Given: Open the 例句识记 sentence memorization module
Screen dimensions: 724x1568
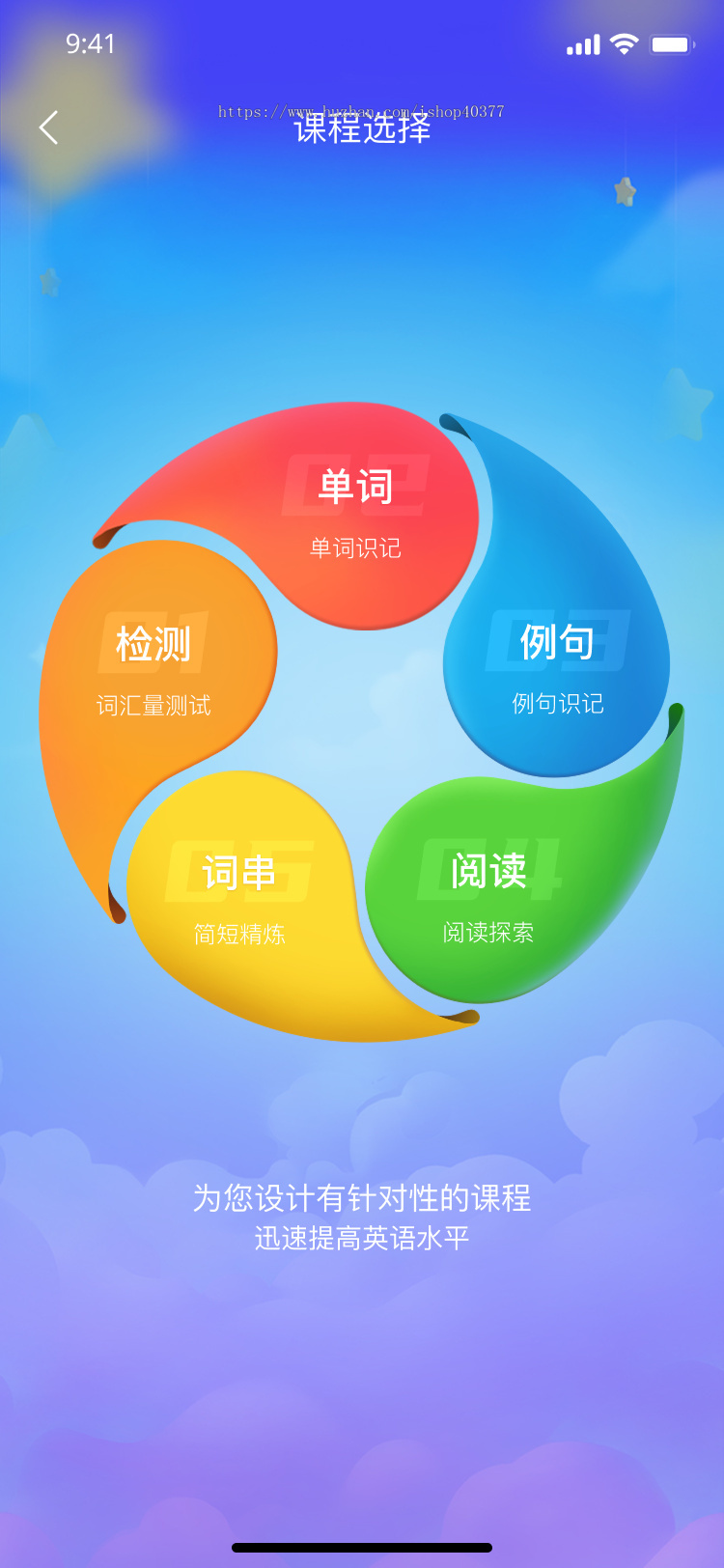Looking at the screenshot, I should 557,704.
